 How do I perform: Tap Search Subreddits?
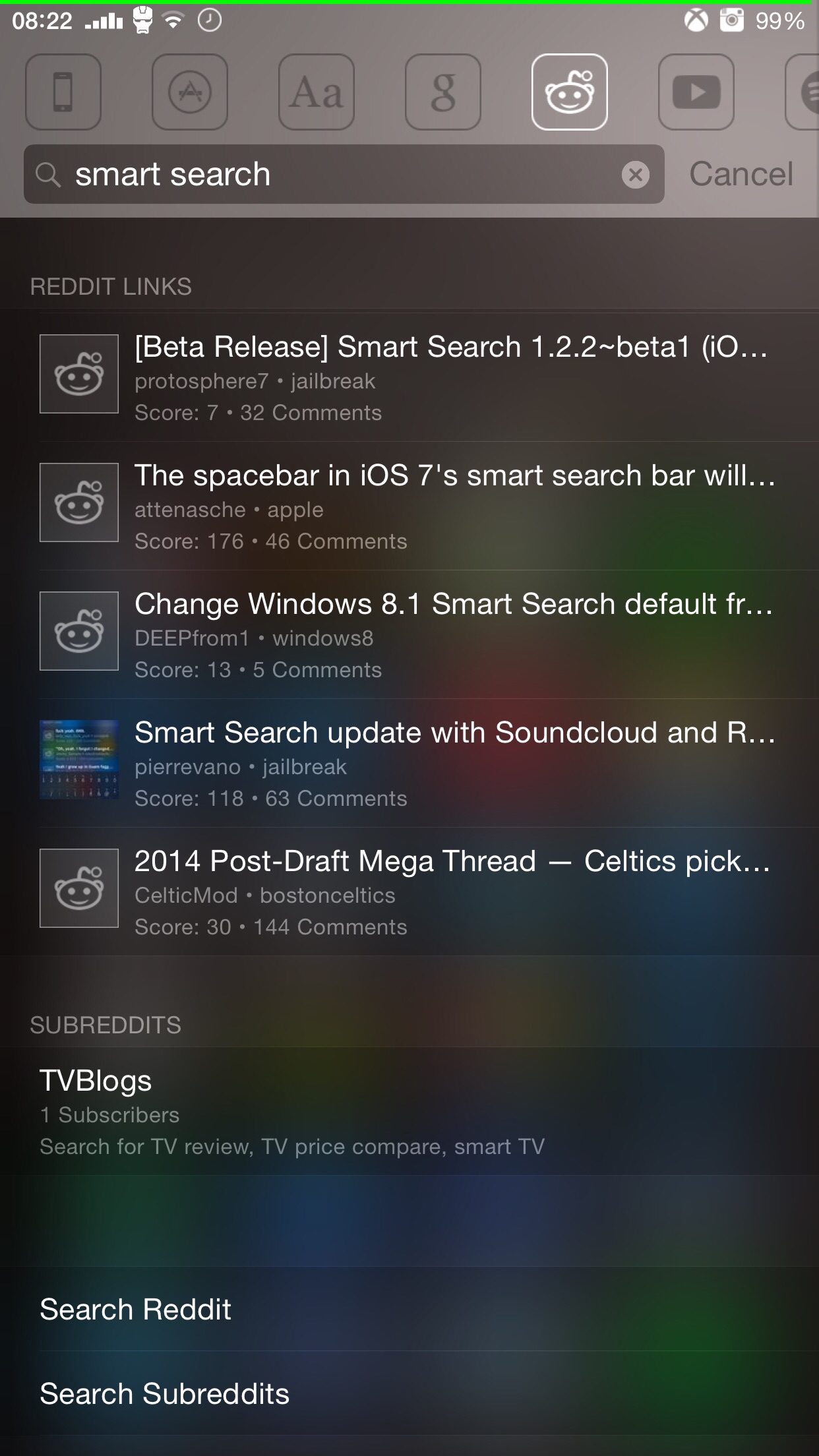[409, 1393]
